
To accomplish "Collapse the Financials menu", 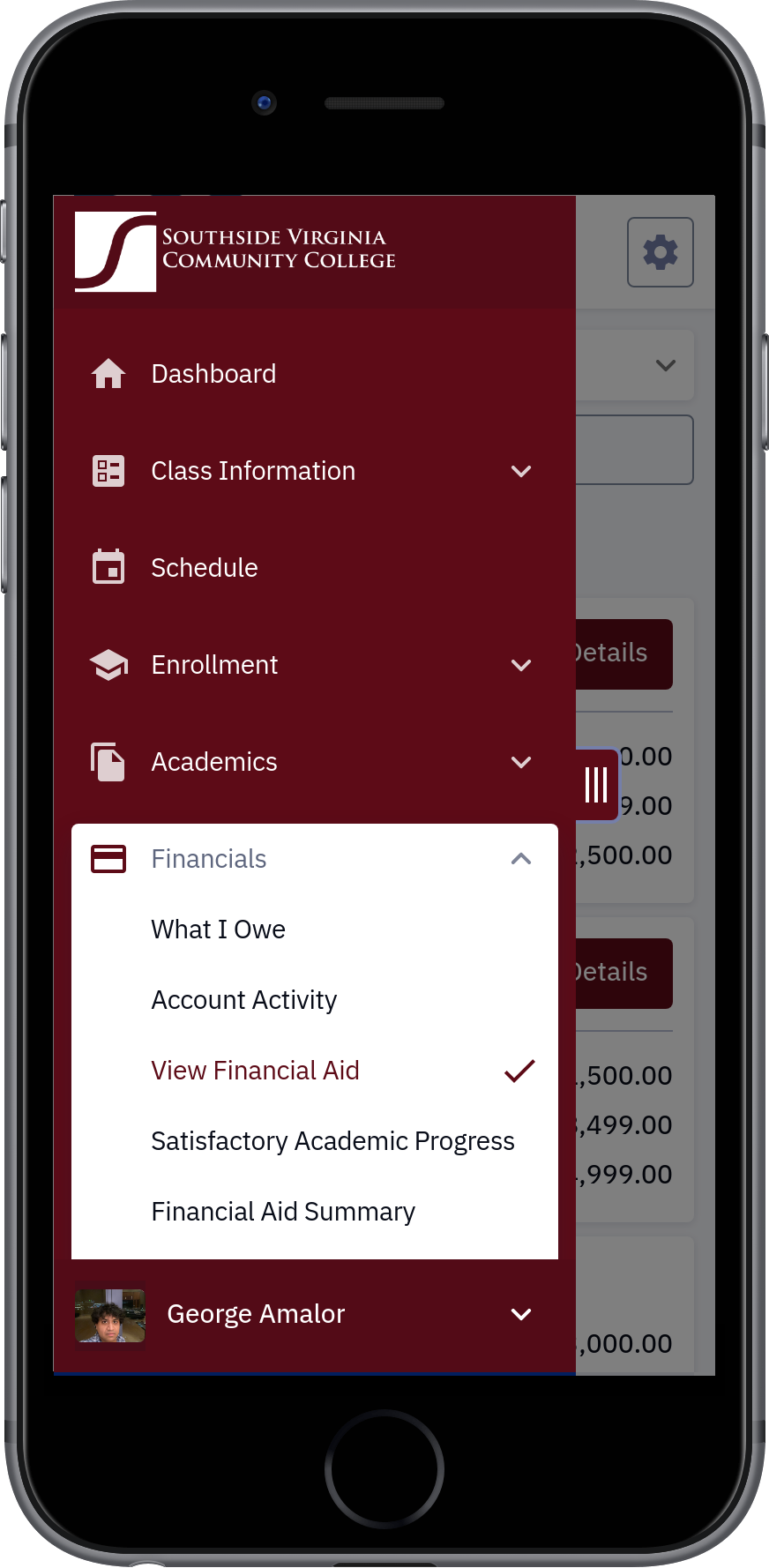I will pos(315,859).
